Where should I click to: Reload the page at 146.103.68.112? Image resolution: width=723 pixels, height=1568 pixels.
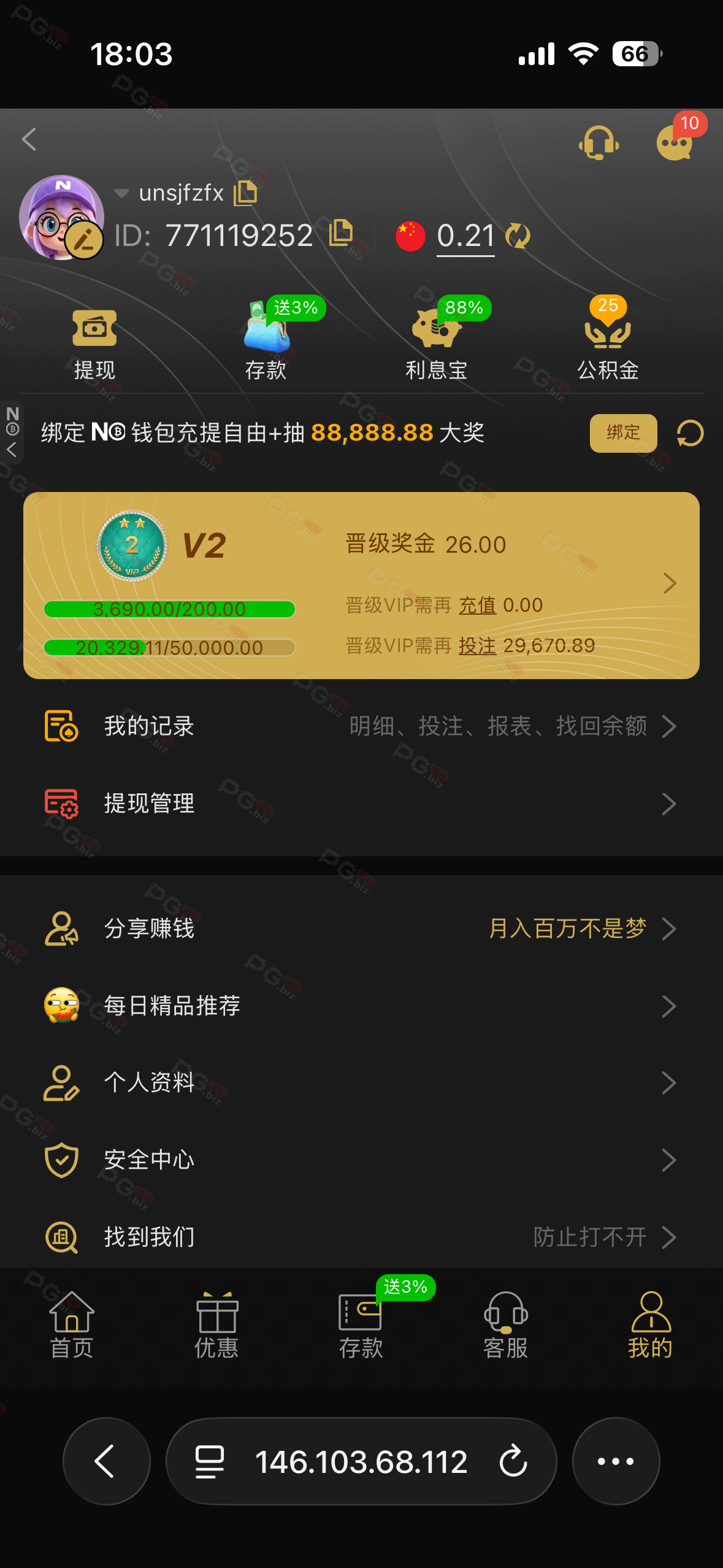pos(513,1461)
